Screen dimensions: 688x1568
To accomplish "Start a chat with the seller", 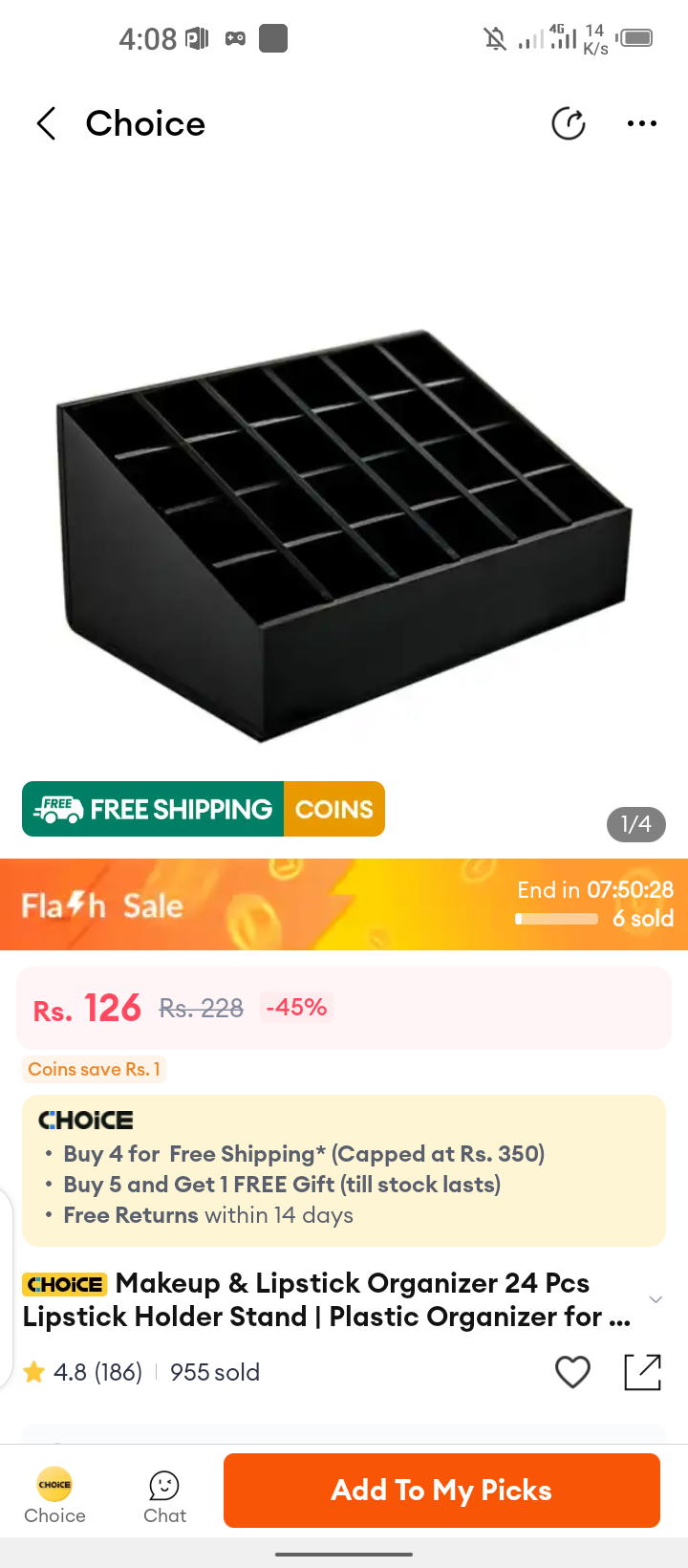I will point(164,1494).
